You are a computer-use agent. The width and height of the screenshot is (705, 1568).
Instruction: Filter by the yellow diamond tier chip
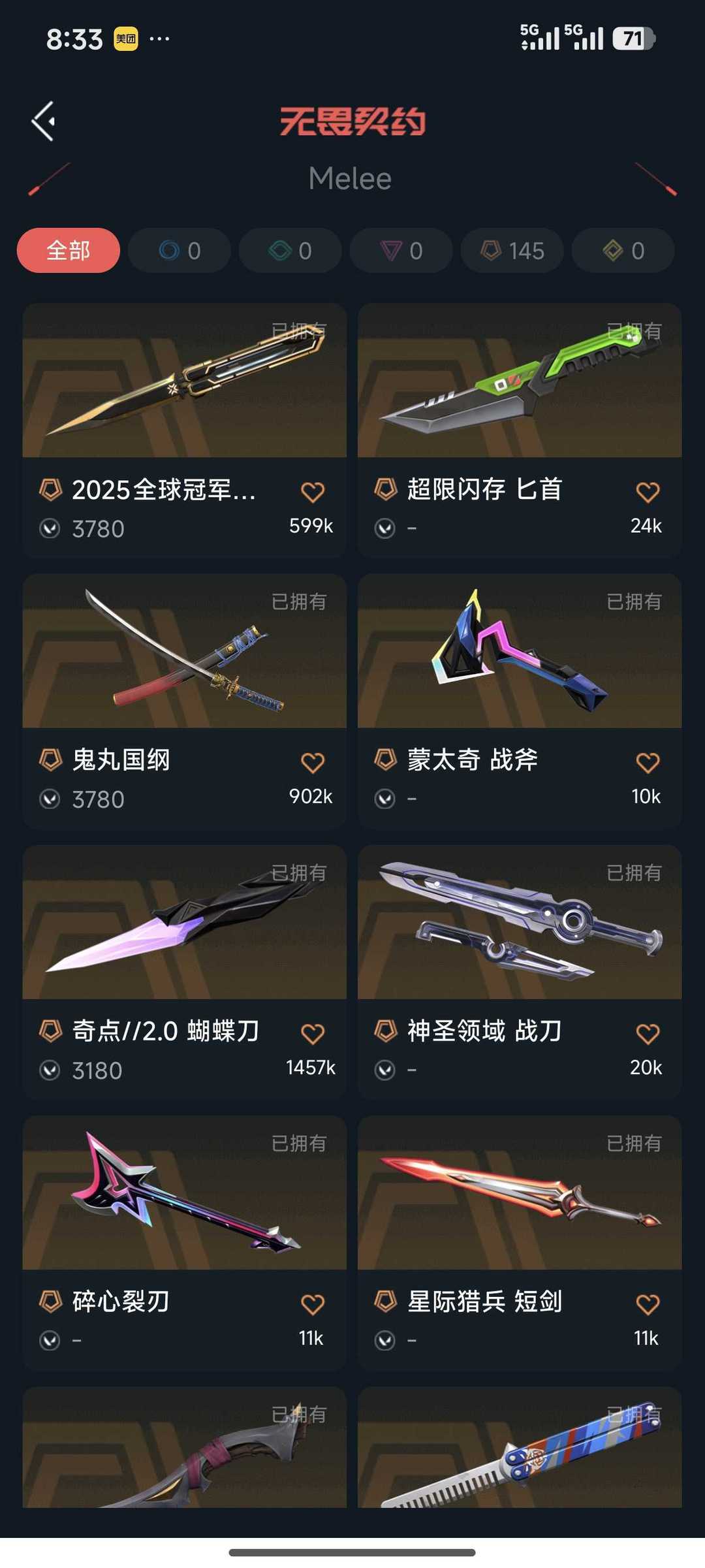(623, 250)
